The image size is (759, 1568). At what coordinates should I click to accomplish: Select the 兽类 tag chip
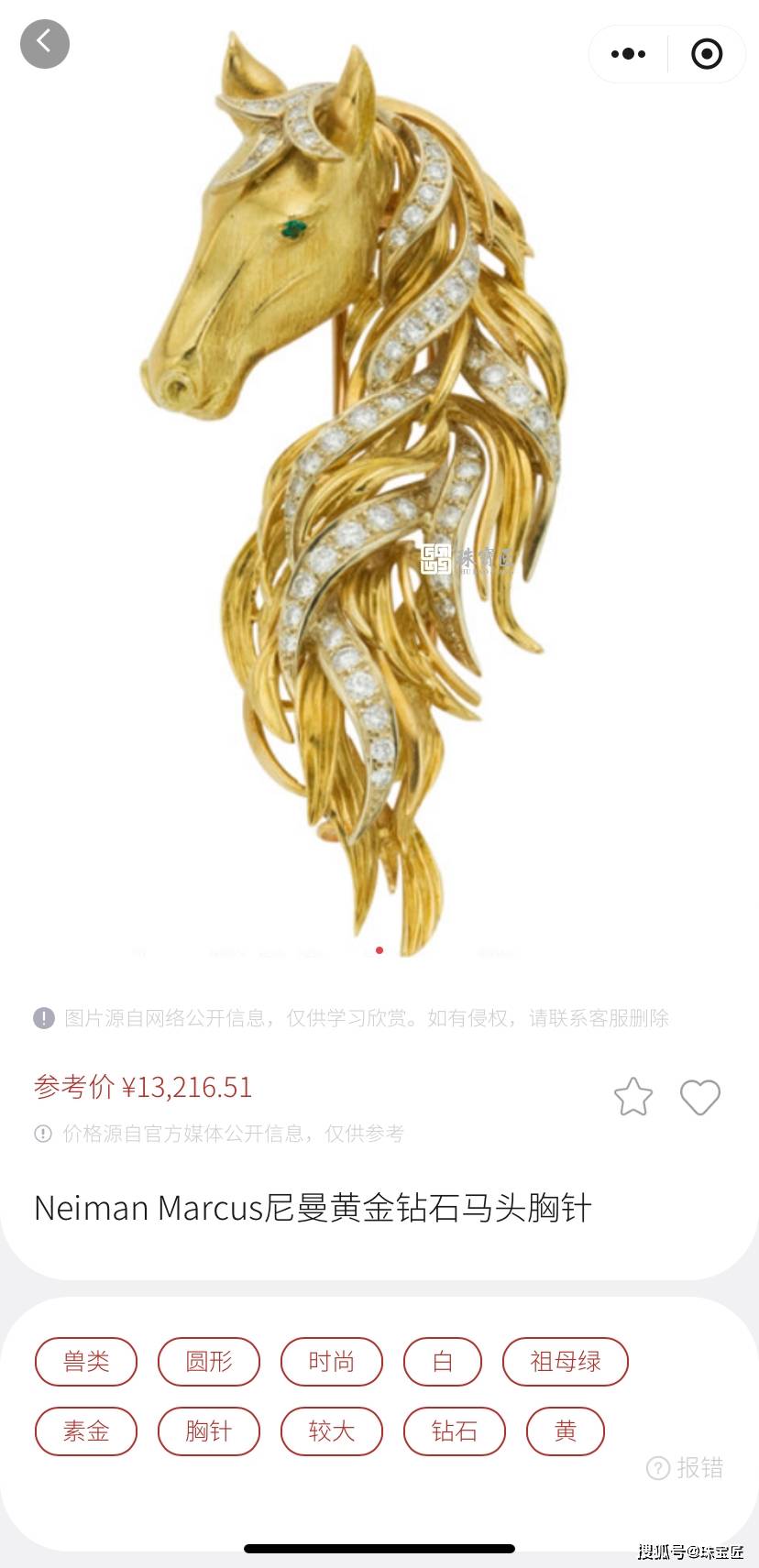click(x=86, y=1362)
